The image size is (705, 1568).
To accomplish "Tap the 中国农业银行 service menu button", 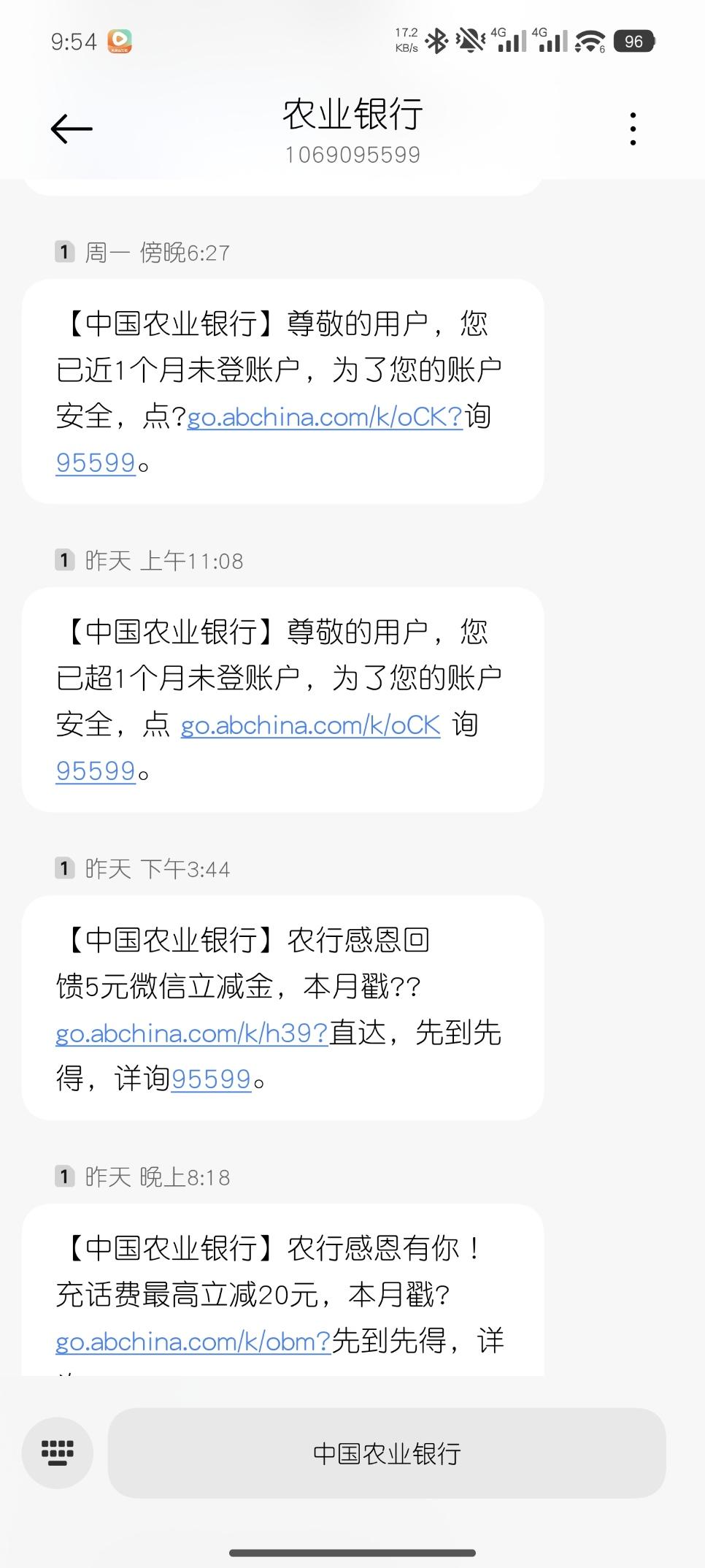I will [x=387, y=1453].
